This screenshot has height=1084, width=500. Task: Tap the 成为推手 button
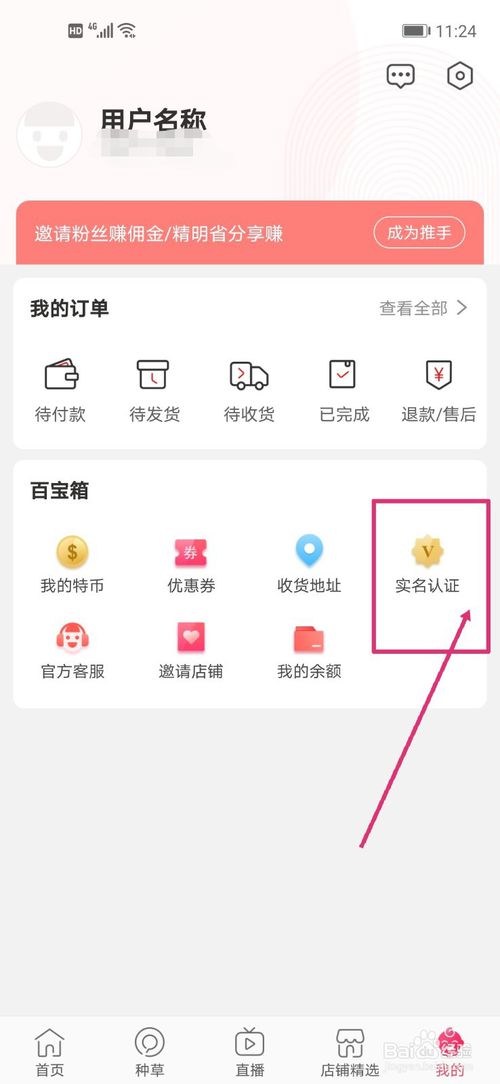(x=419, y=233)
